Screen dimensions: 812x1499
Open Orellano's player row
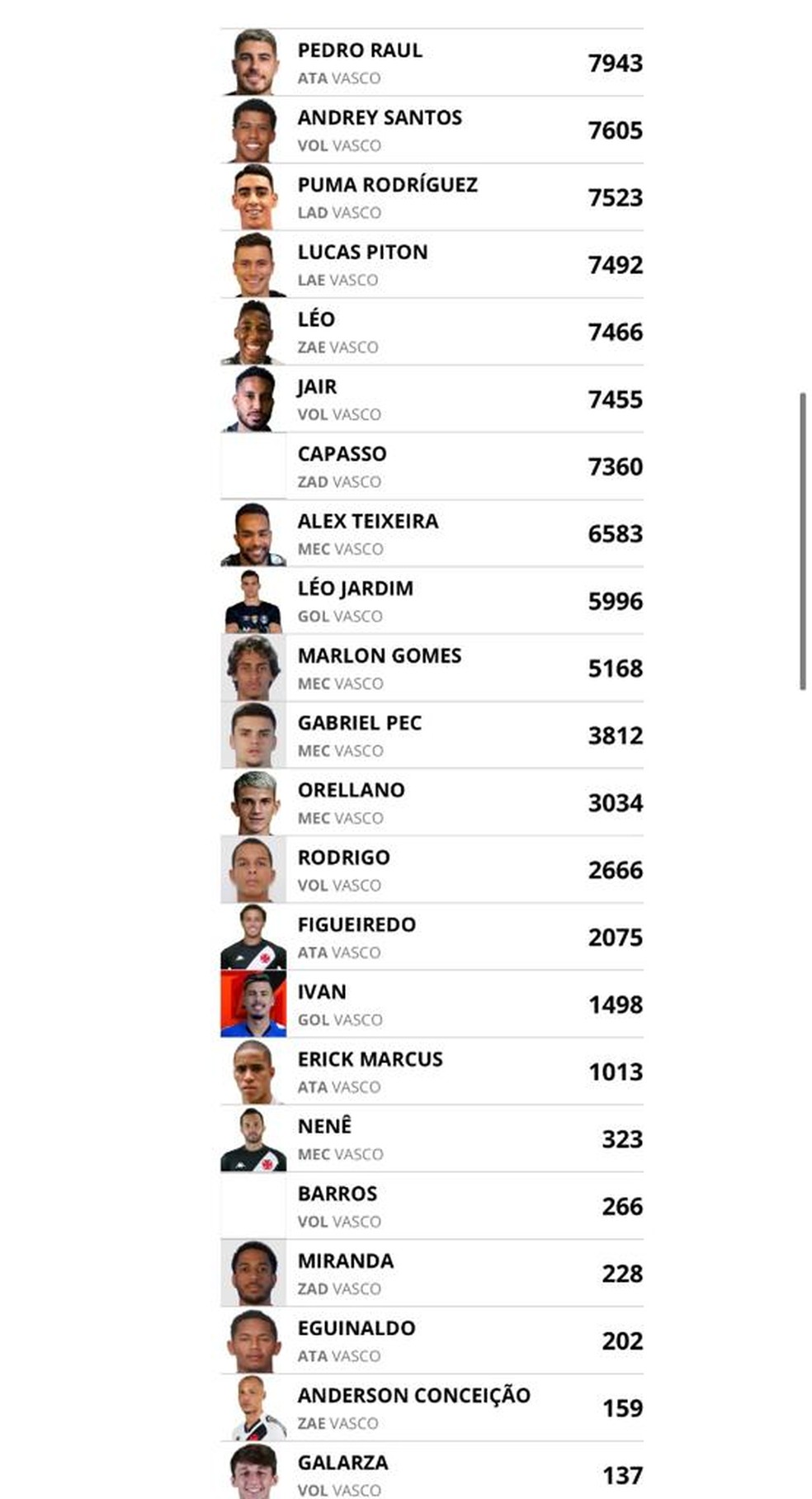click(x=432, y=803)
